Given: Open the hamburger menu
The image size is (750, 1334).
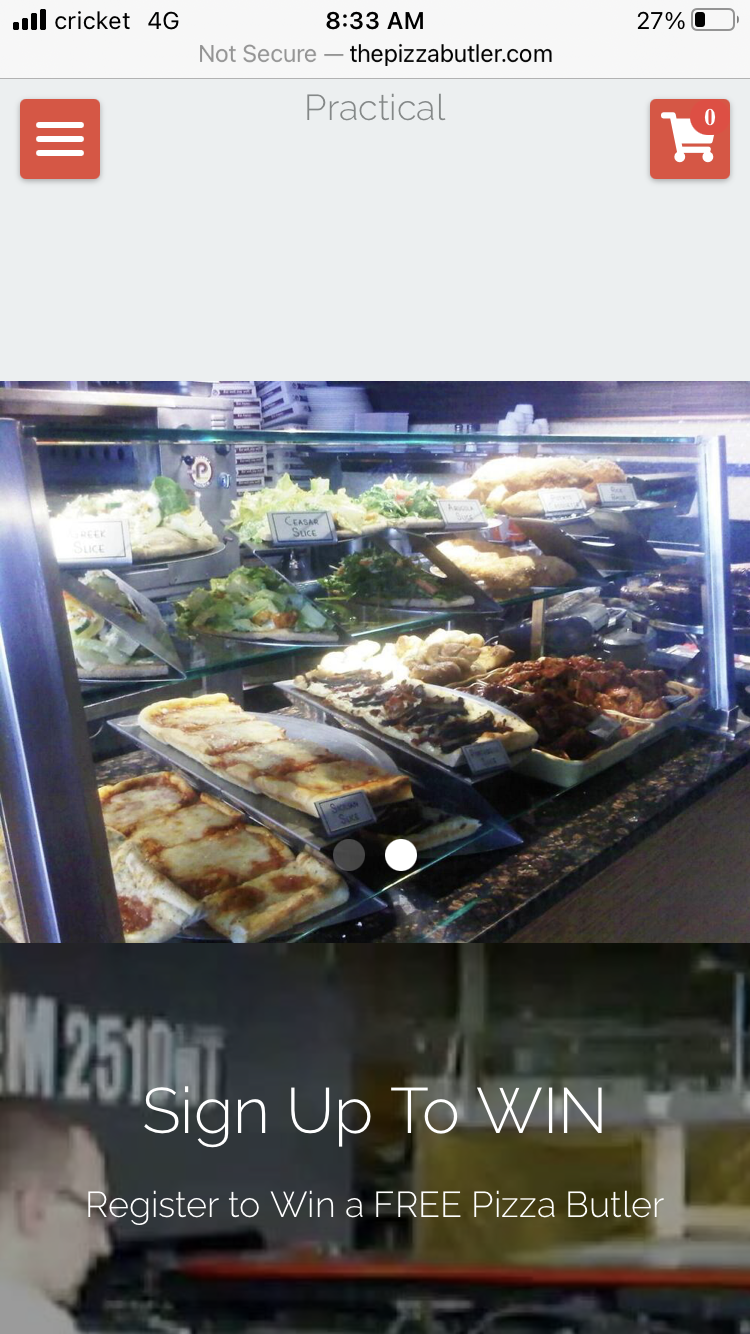Looking at the screenshot, I should [60, 139].
